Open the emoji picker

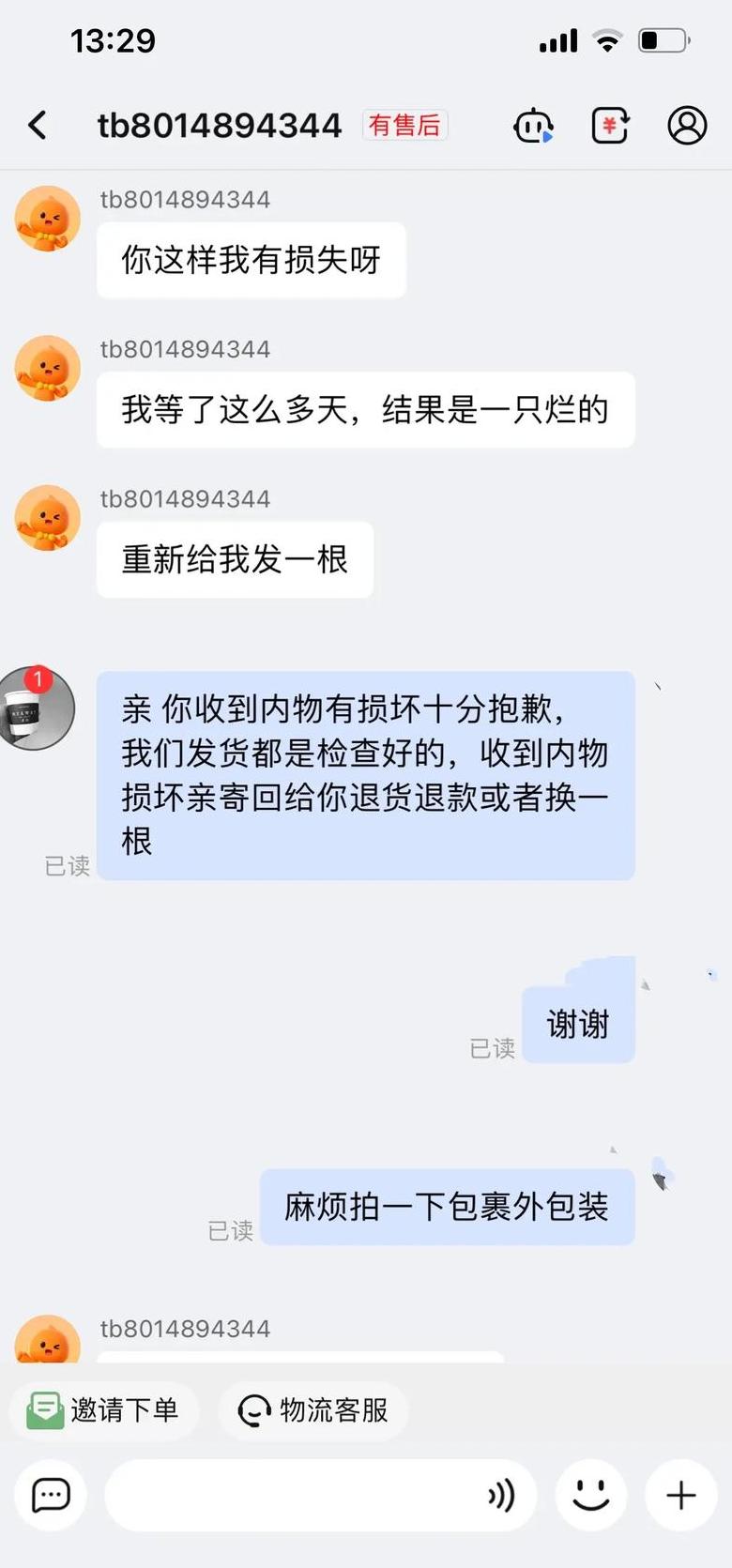(x=591, y=1495)
